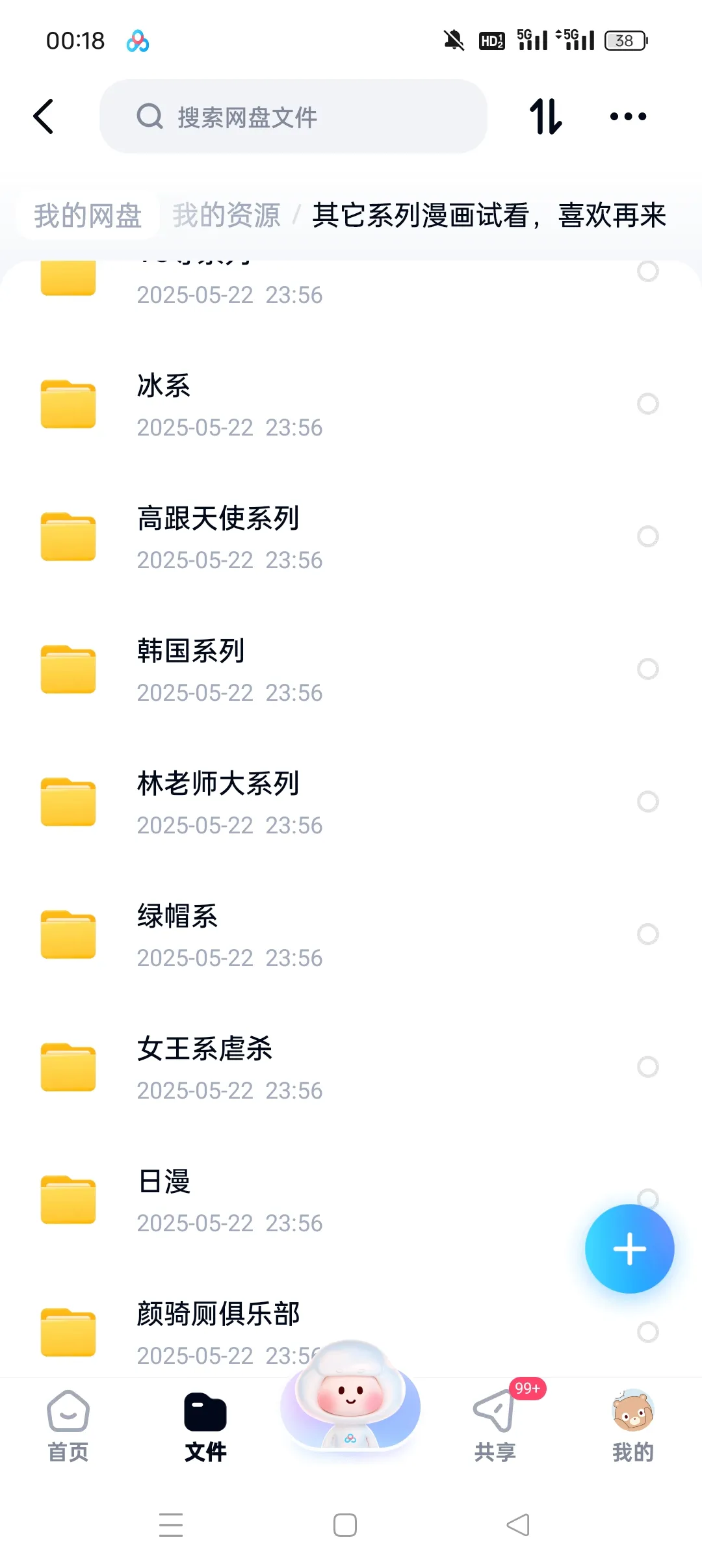Tap the system home button
Viewport: 702px width, 1568px height.
[345, 1525]
